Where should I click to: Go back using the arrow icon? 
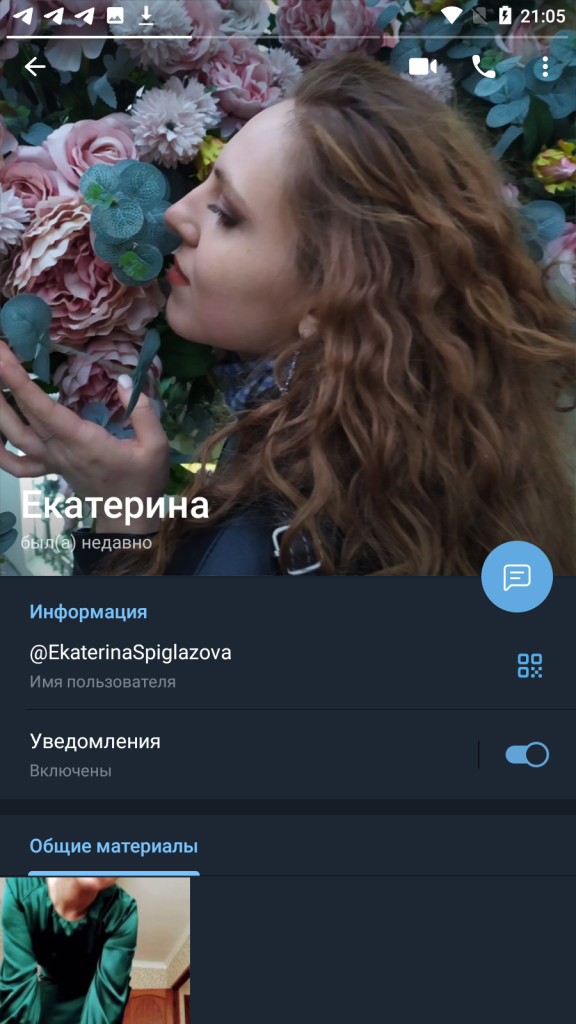pos(34,67)
